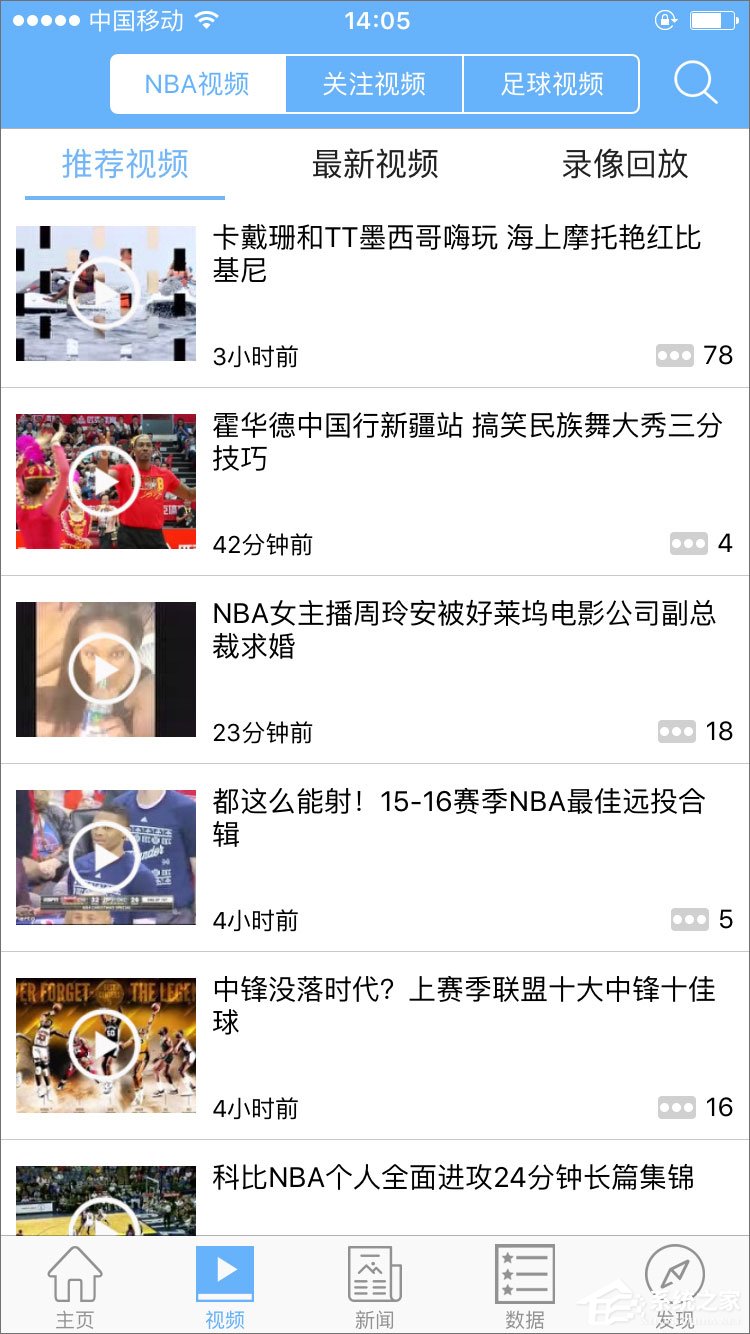The image size is (750, 1334).
Task: Watch the NBA女主播周玲安 video
Action: (x=105, y=669)
